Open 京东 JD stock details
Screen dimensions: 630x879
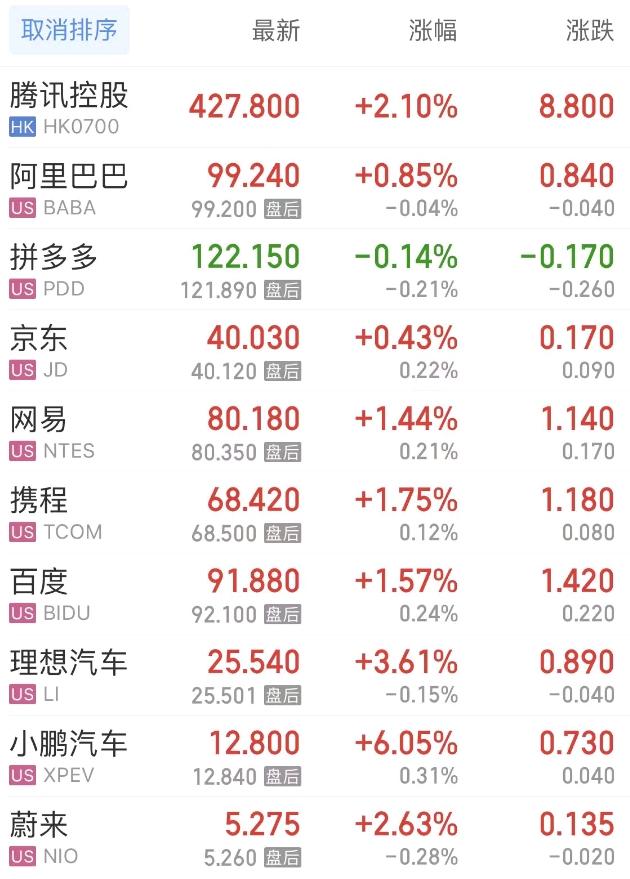tap(40, 351)
